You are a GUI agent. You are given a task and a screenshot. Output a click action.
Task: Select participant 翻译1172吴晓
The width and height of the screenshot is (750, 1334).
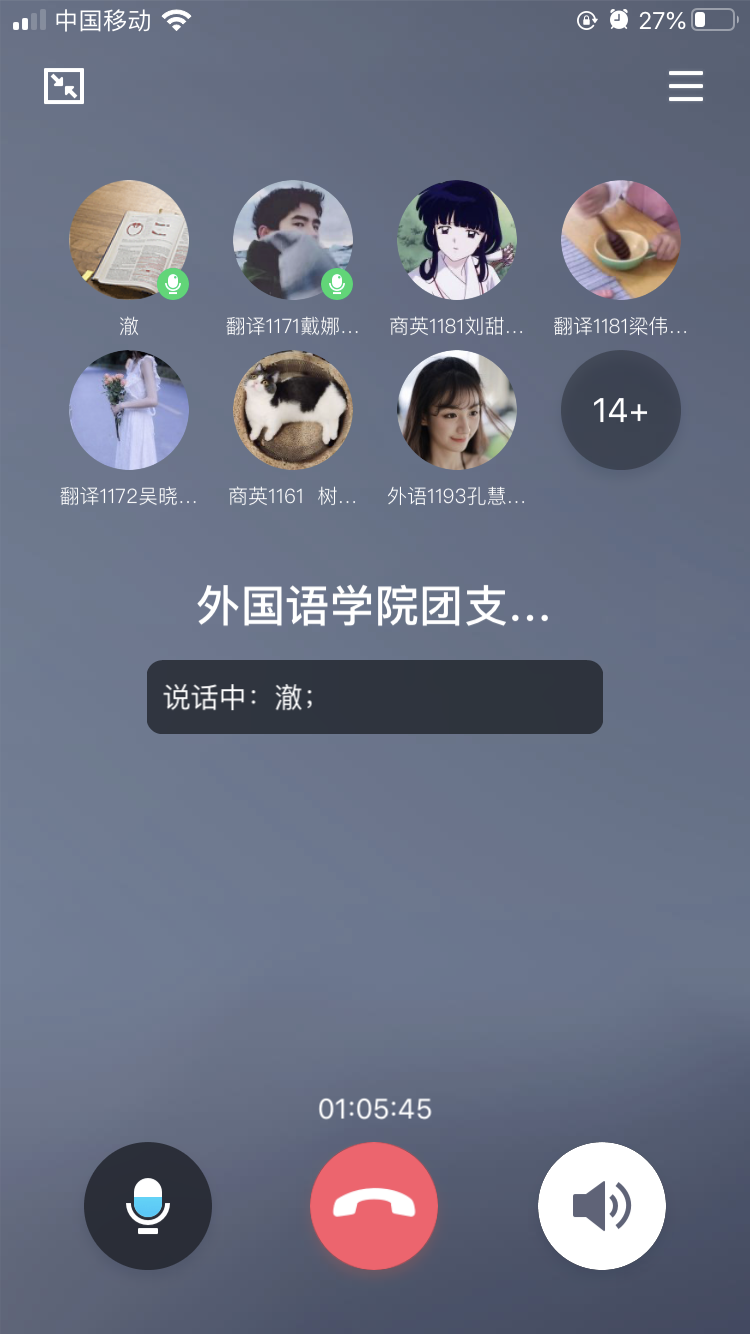point(129,410)
